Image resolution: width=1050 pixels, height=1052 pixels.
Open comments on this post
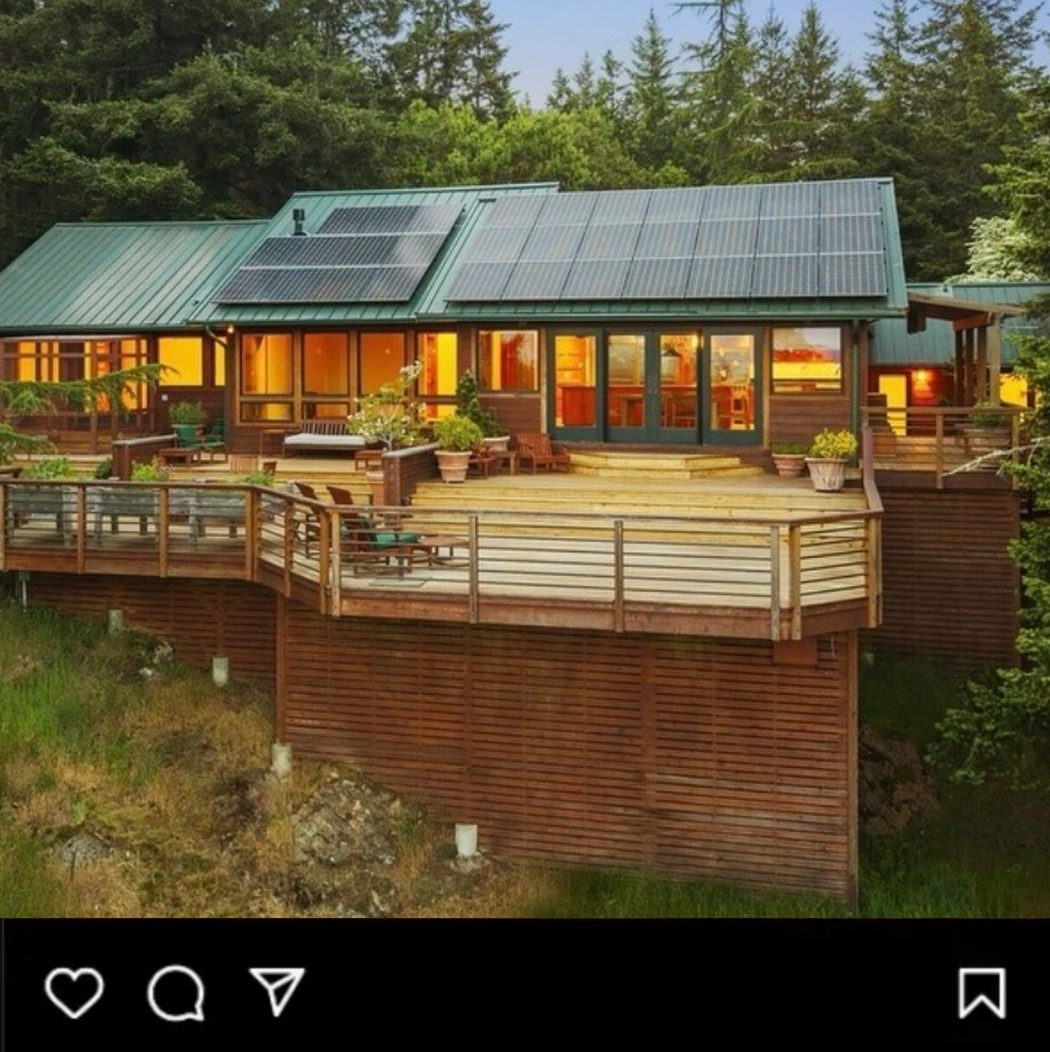pyautogui.click(x=176, y=993)
